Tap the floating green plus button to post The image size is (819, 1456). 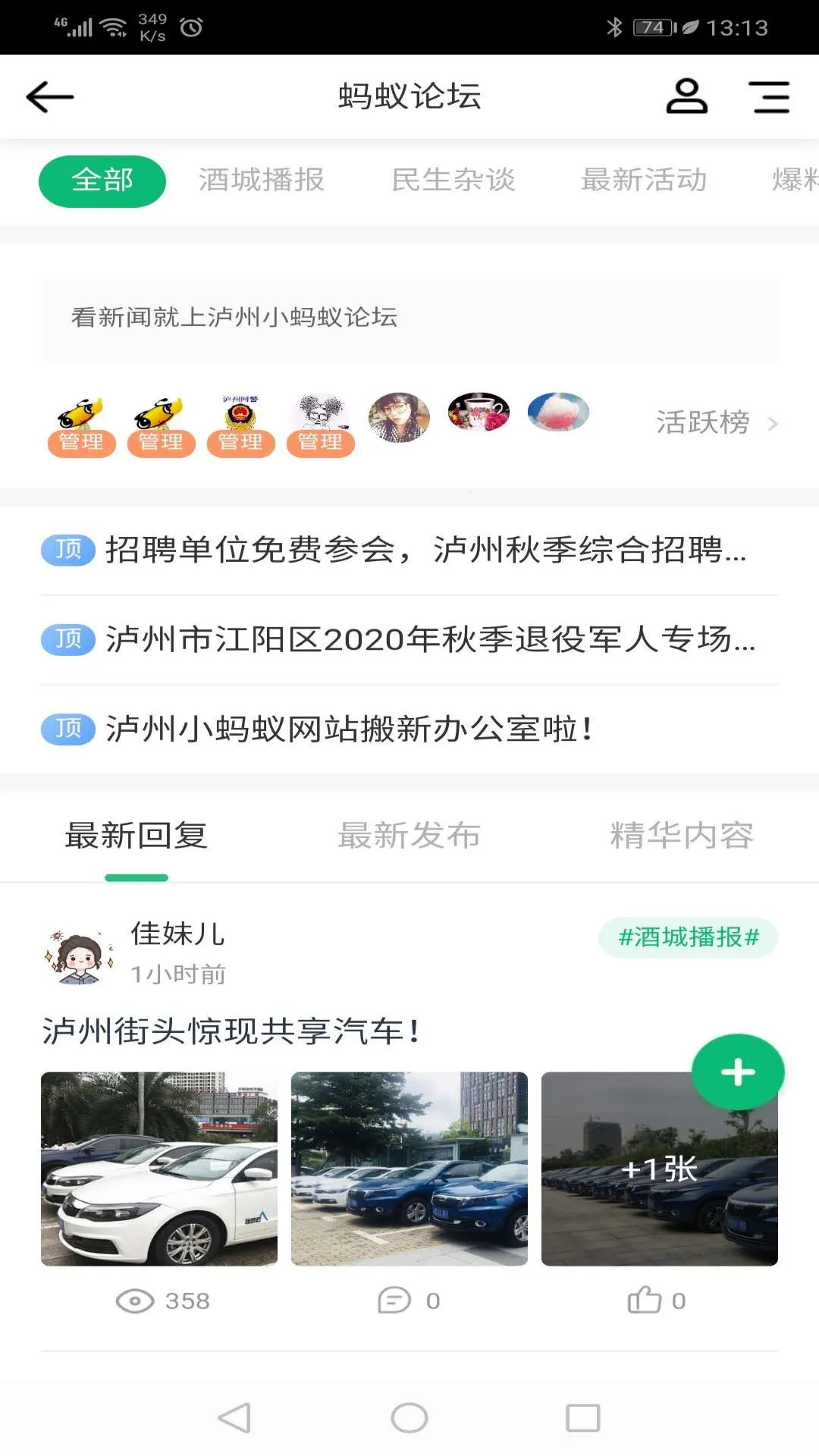[736, 1072]
